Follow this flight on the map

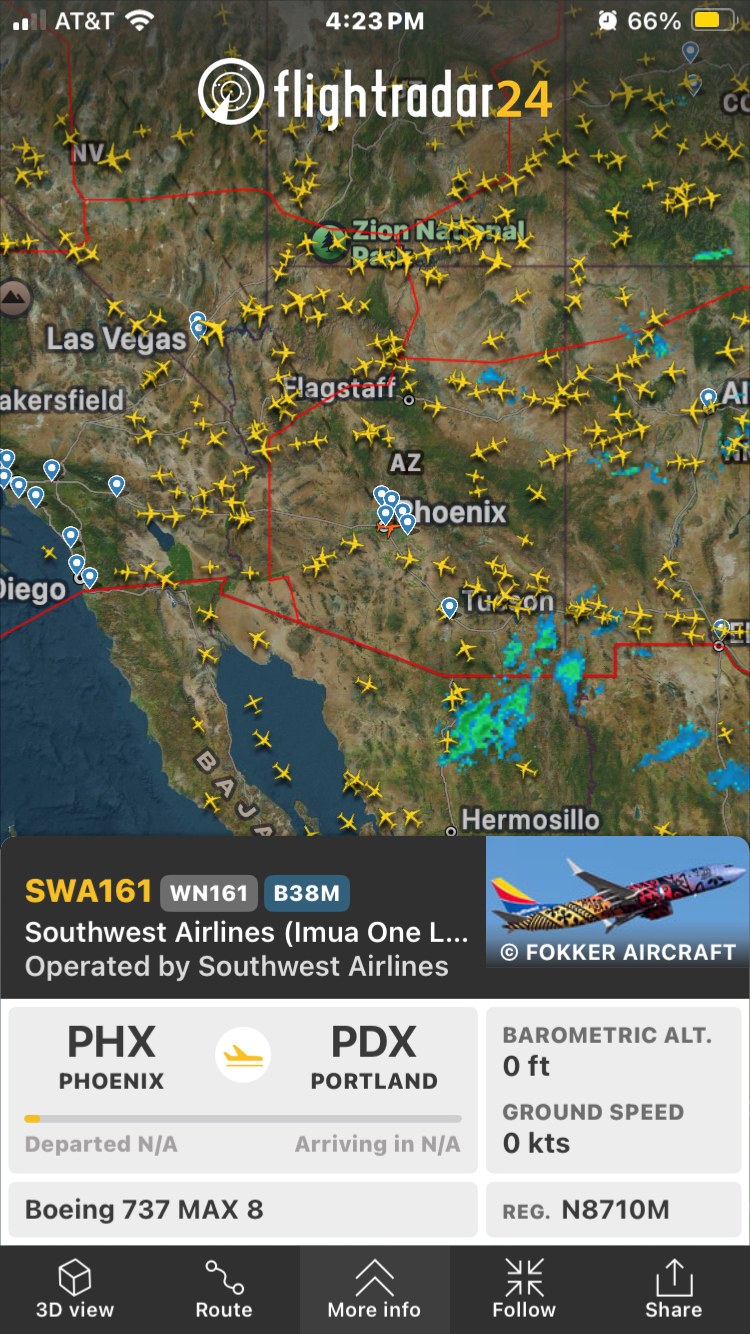[523, 1289]
